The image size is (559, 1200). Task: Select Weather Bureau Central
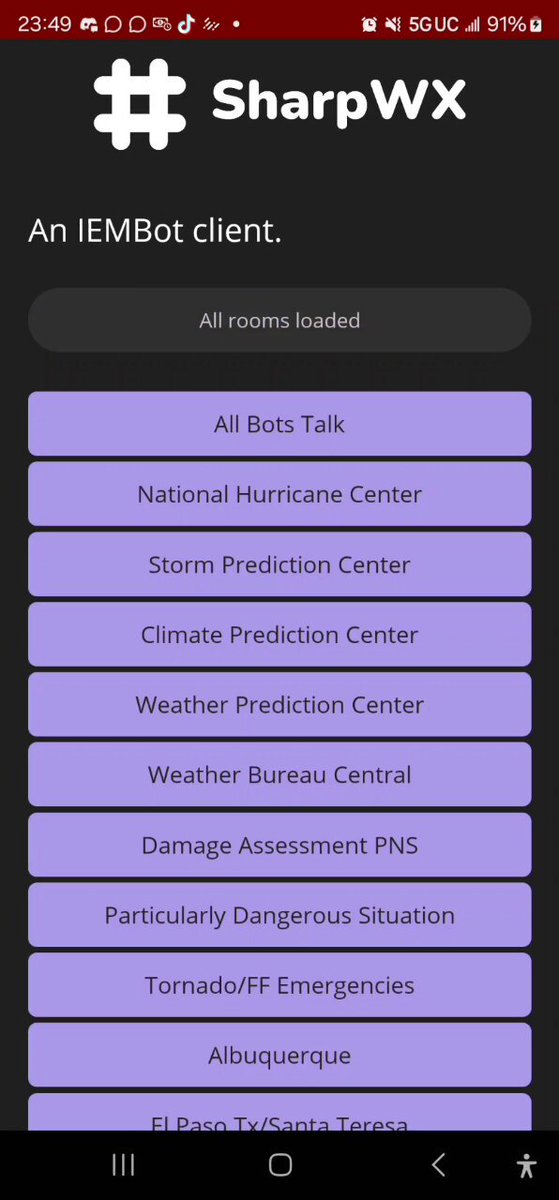click(279, 774)
